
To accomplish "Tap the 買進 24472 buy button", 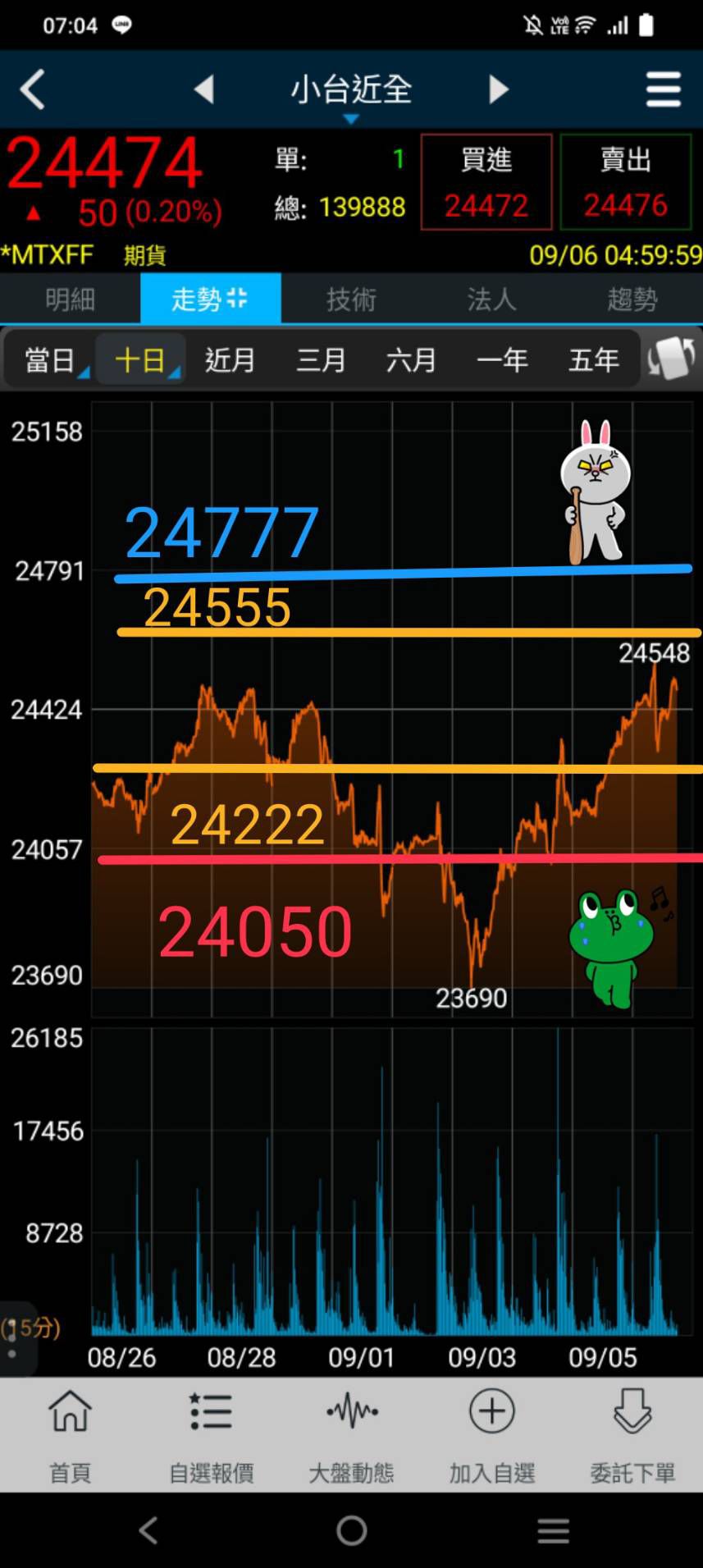I will click(486, 182).
